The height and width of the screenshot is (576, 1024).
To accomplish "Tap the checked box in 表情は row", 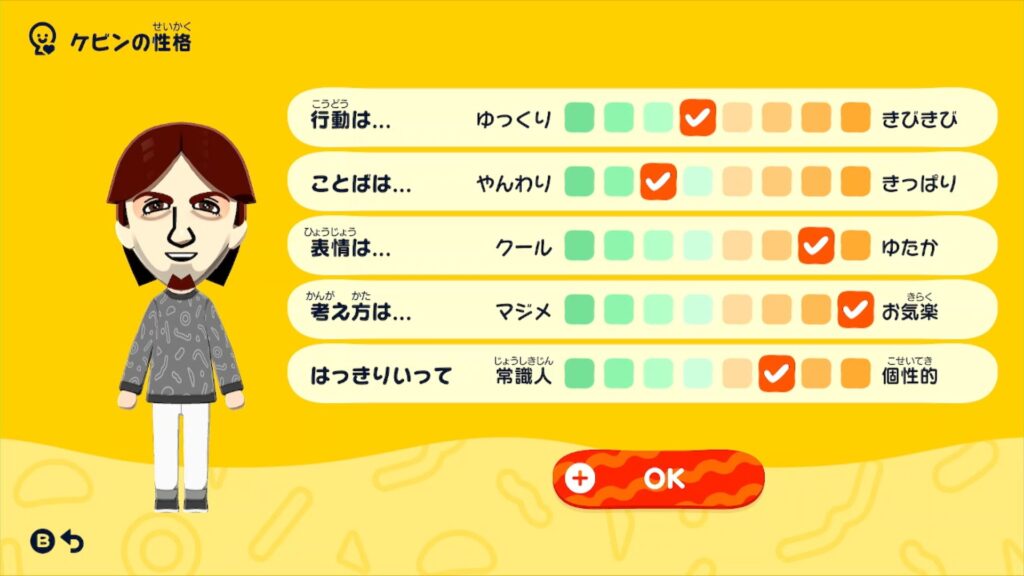I will [x=816, y=246].
